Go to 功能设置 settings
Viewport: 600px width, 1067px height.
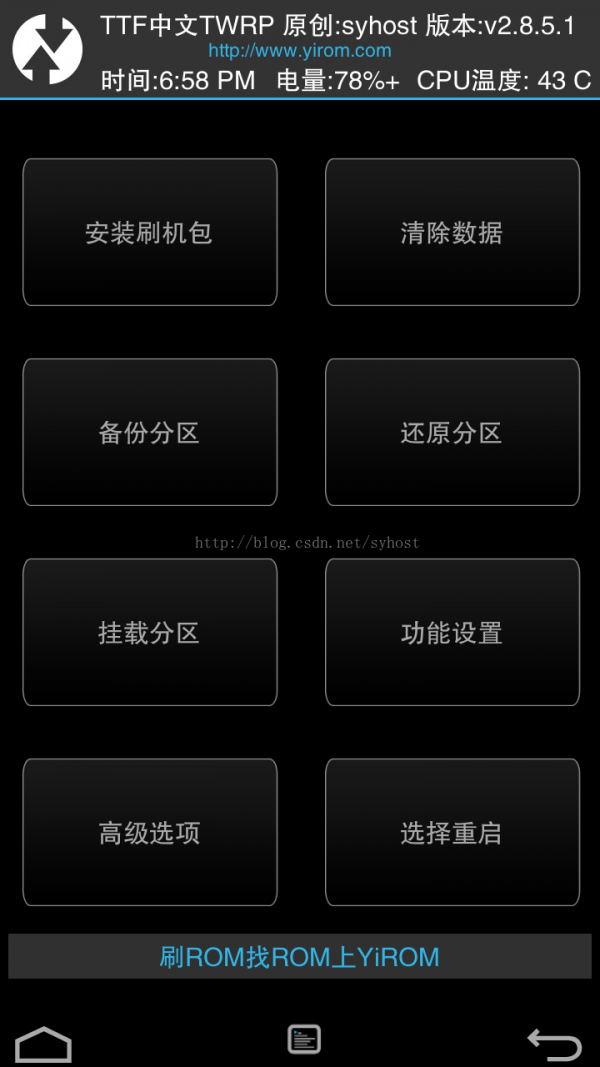tap(452, 632)
